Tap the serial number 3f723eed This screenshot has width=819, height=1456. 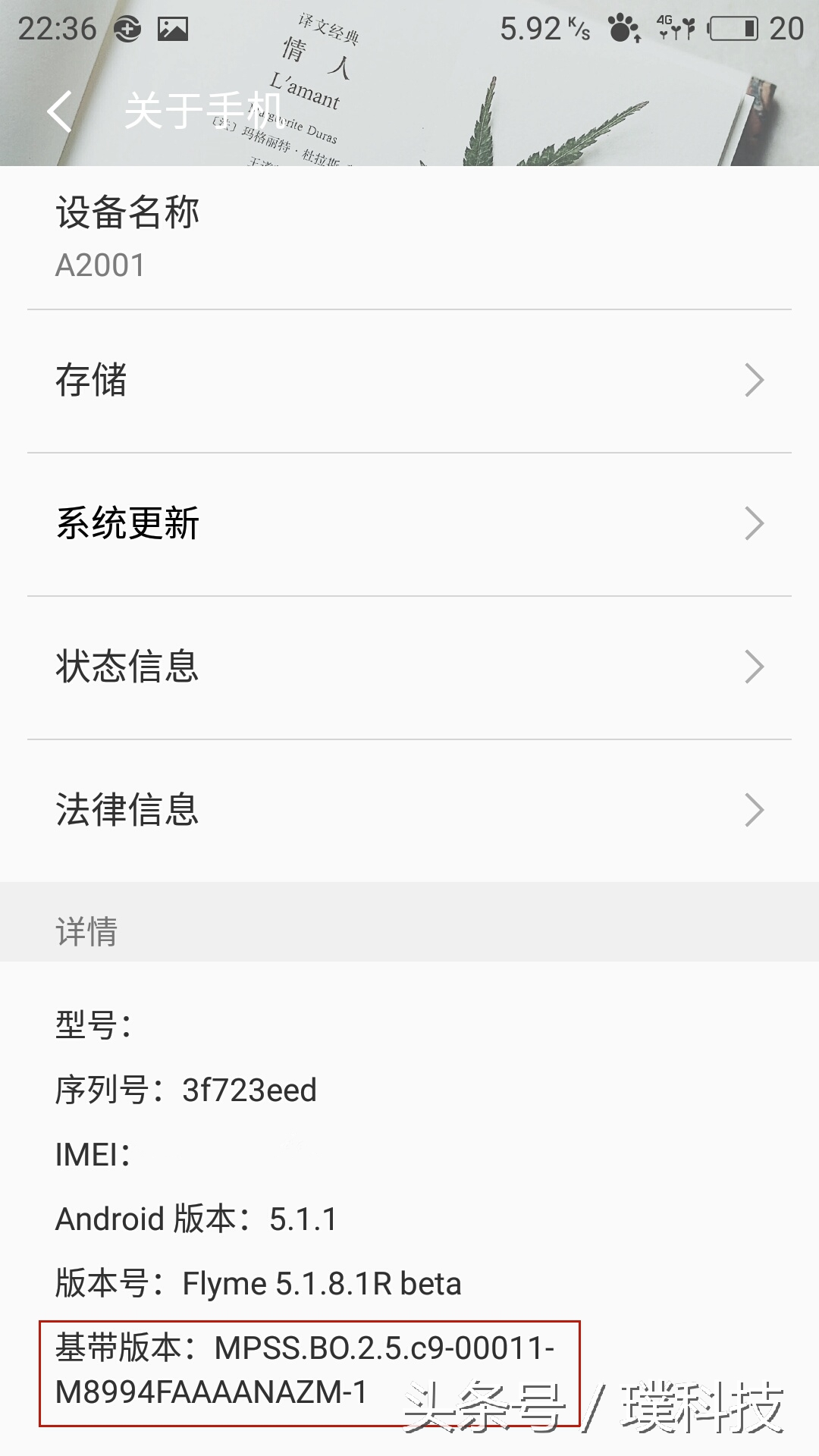tap(187, 1090)
